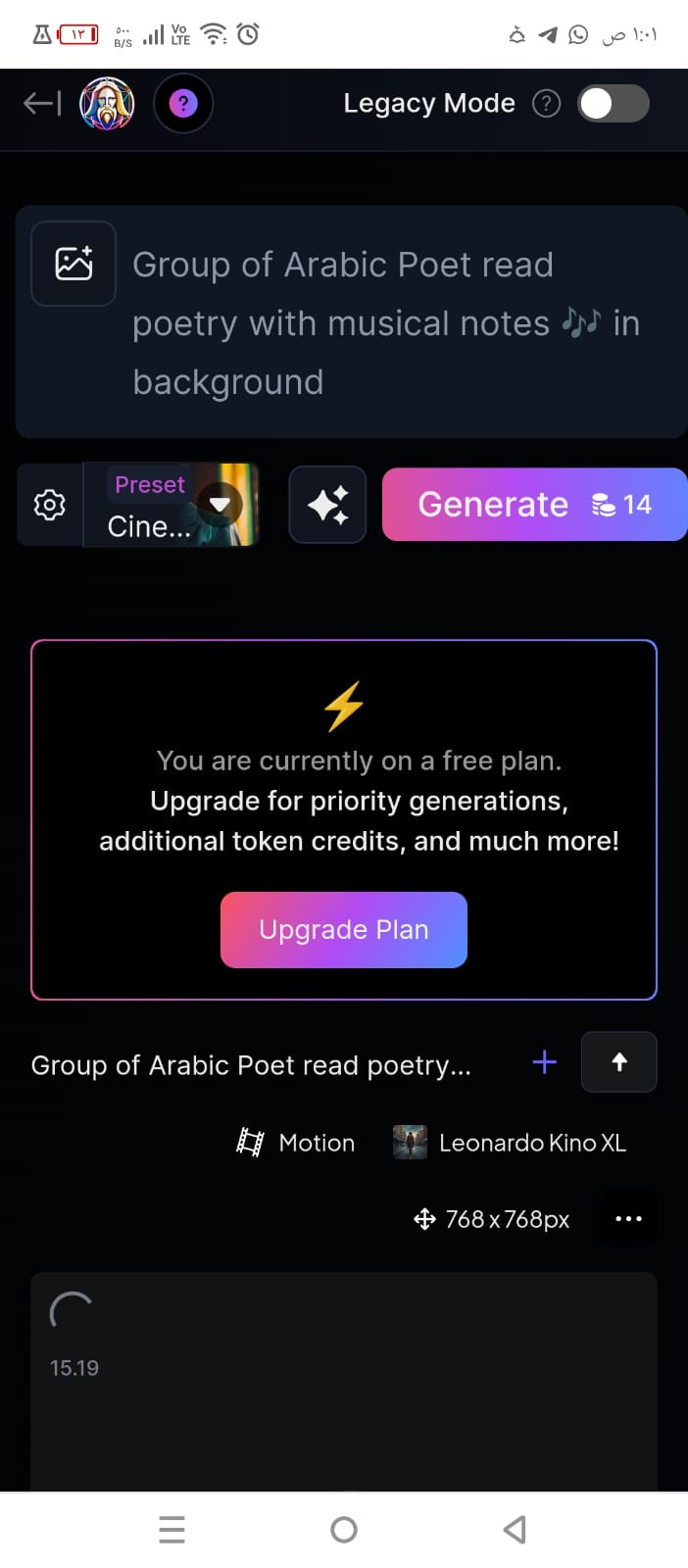Open generation settings gear
This screenshot has width=688, height=1568.
pyautogui.click(x=50, y=505)
